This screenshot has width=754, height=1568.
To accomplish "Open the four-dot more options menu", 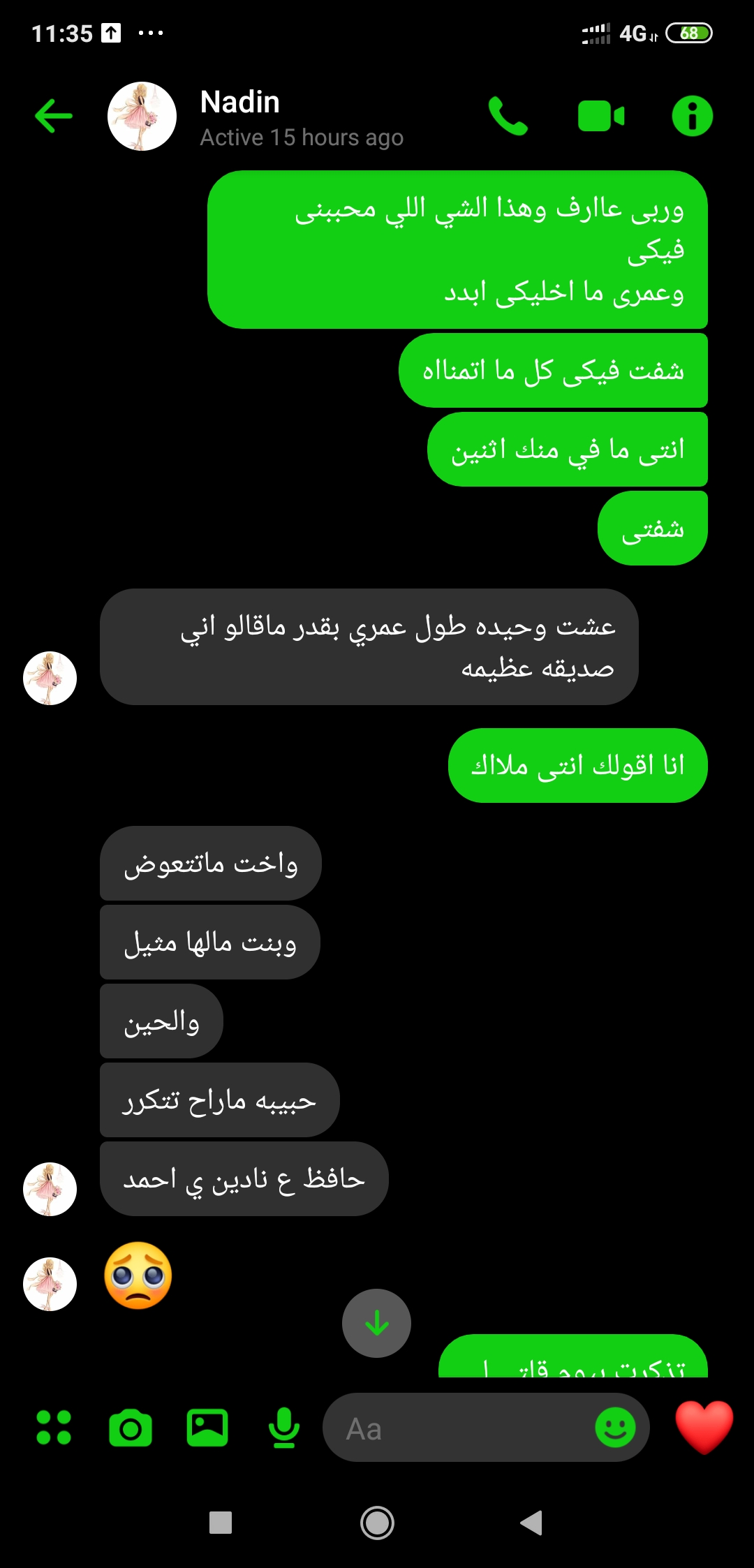I will pos(54,1428).
